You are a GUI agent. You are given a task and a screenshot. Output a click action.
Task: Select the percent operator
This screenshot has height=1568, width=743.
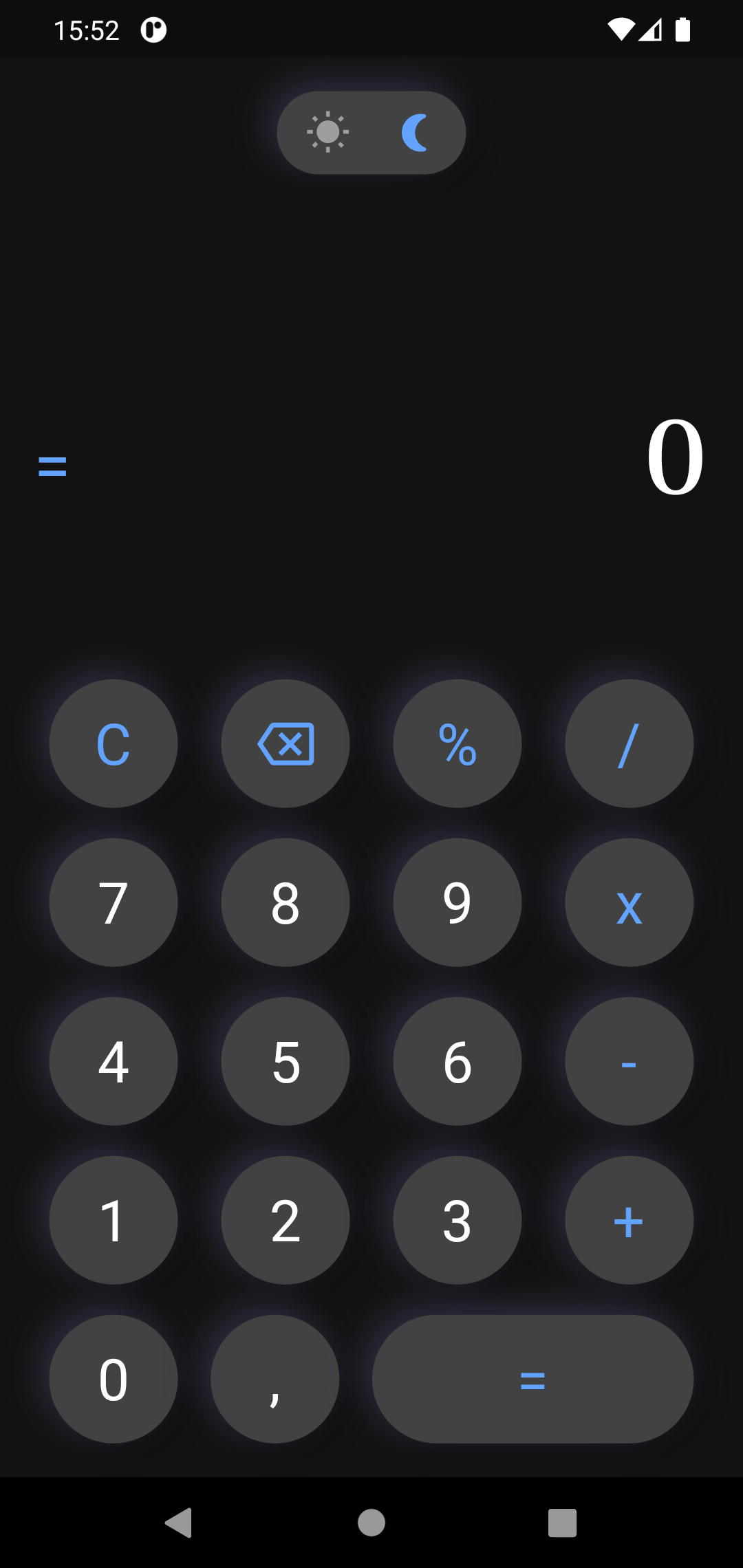(457, 743)
